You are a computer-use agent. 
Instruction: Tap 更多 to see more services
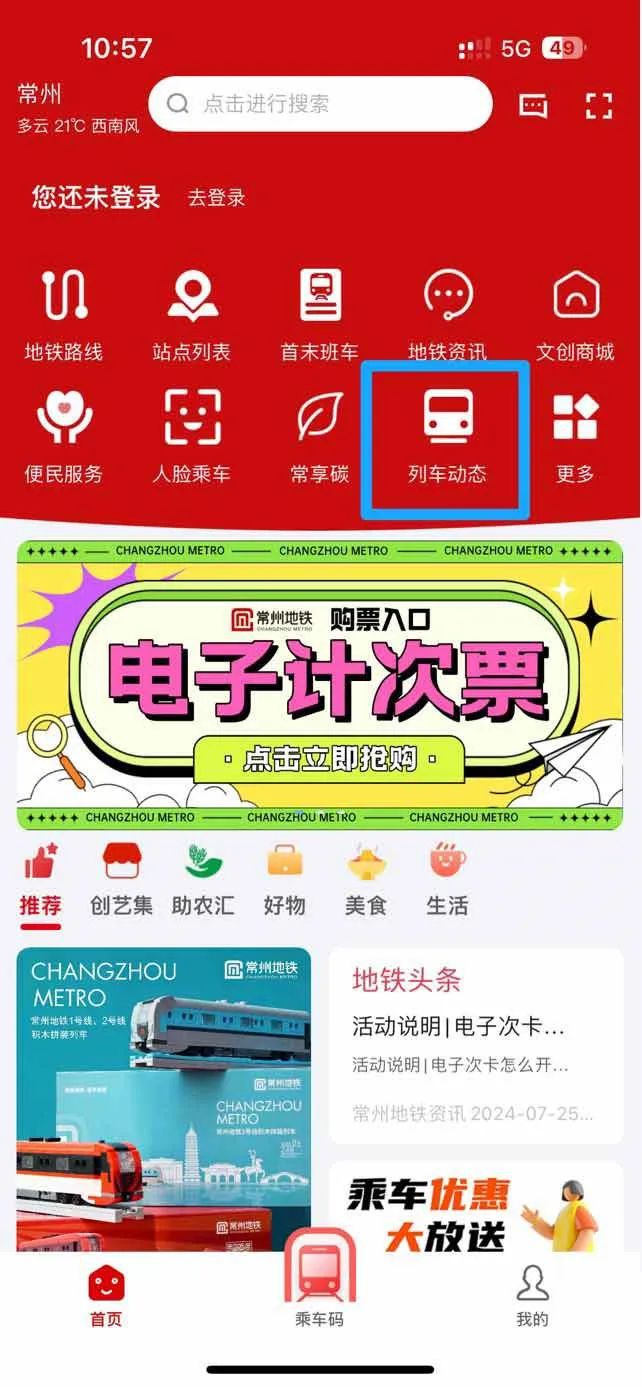tap(575, 437)
